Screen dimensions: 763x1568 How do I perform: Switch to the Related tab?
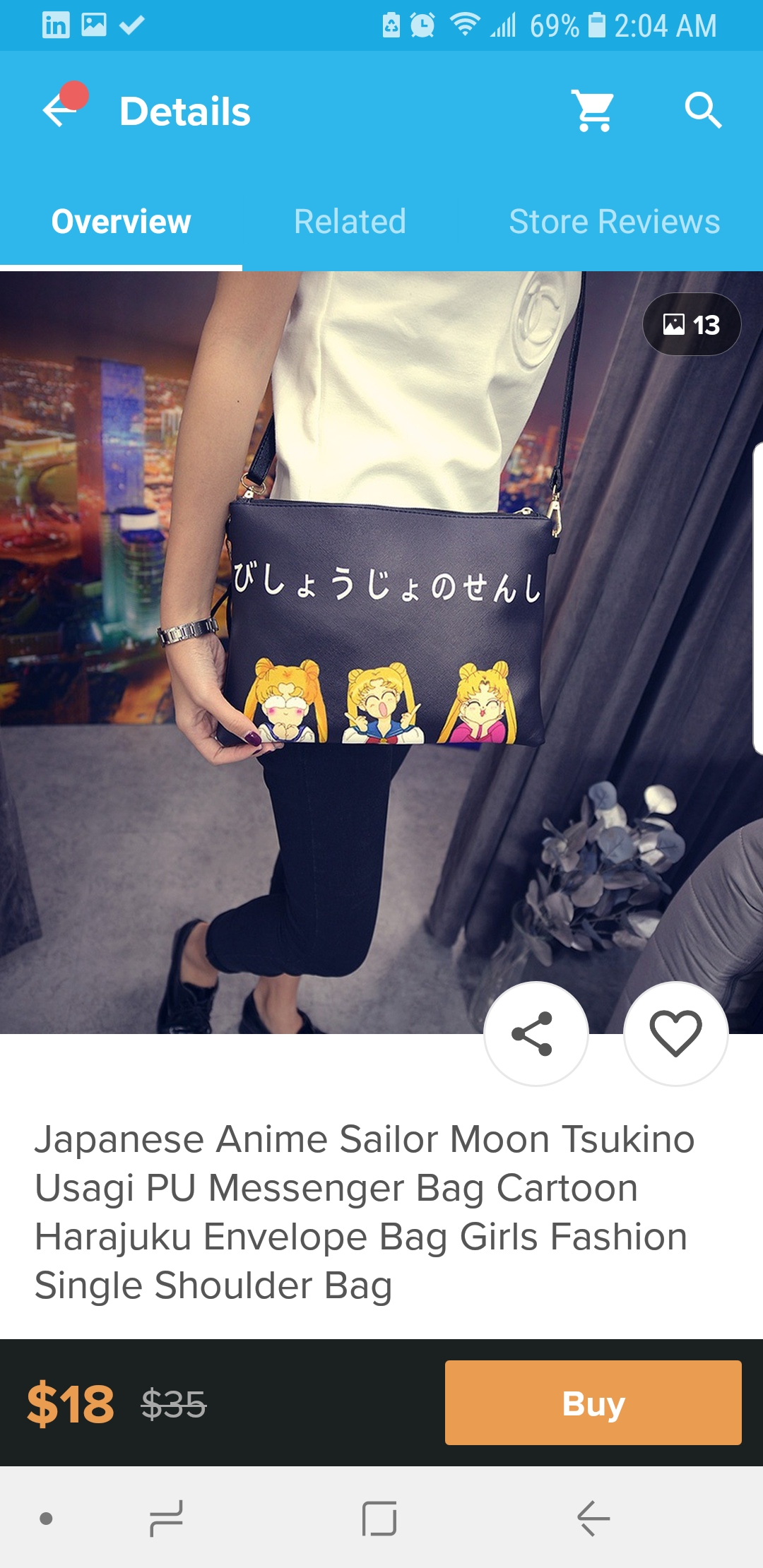(x=350, y=222)
